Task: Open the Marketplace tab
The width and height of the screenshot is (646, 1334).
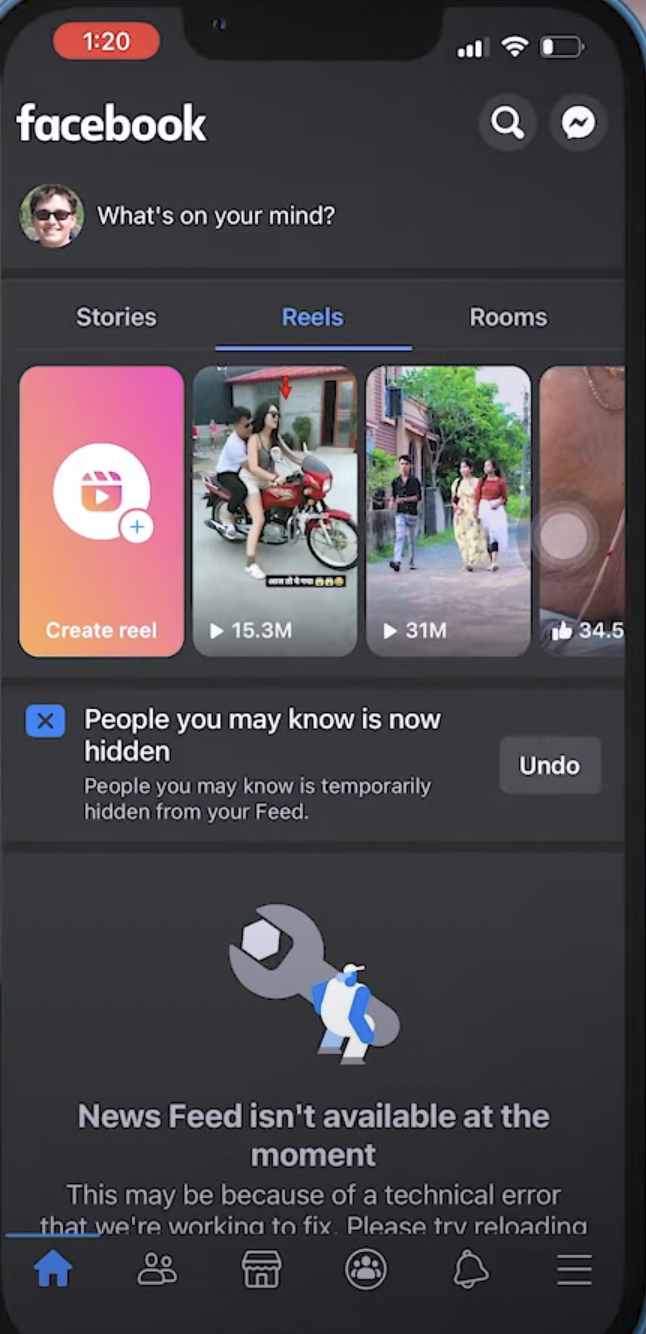Action: 262,1270
